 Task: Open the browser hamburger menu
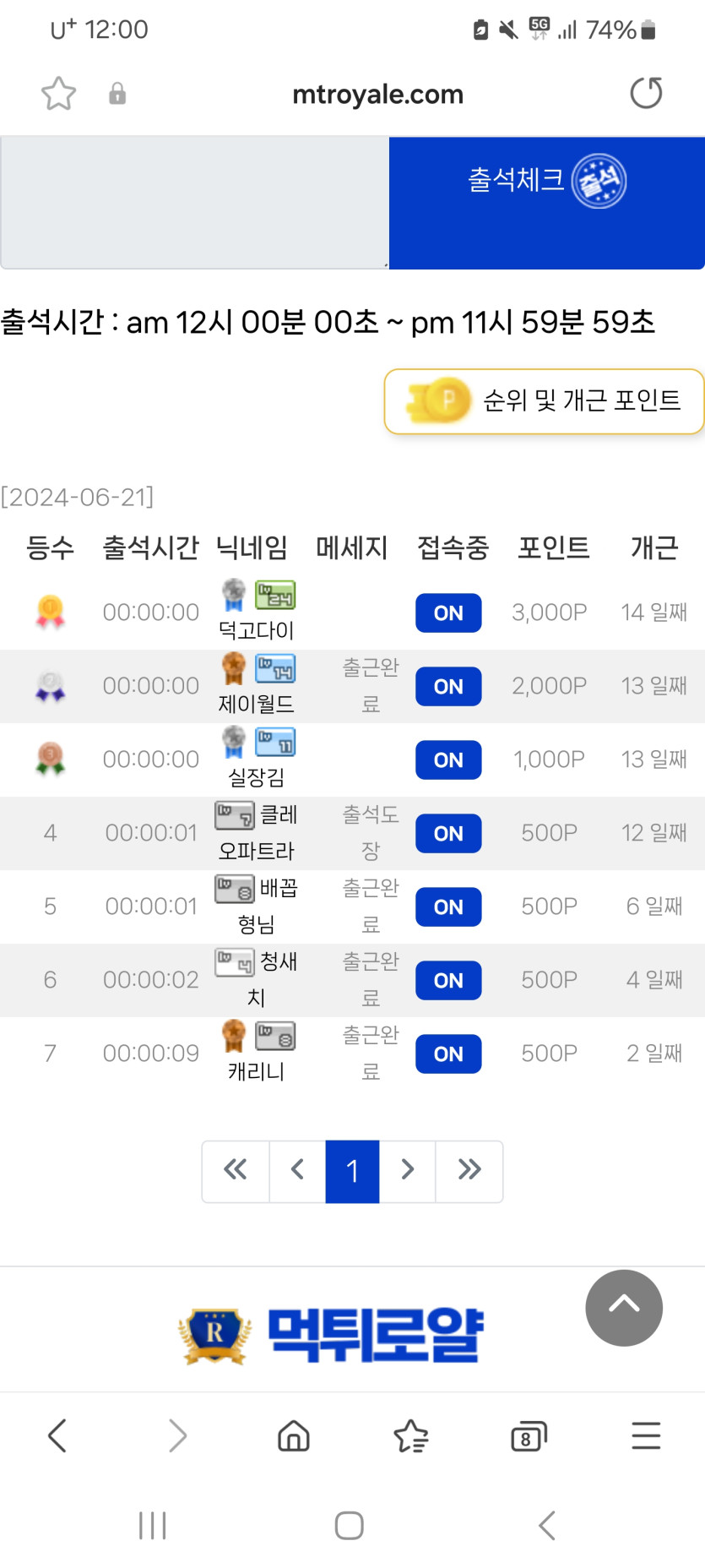pyautogui.click(x=646, y=1435)
